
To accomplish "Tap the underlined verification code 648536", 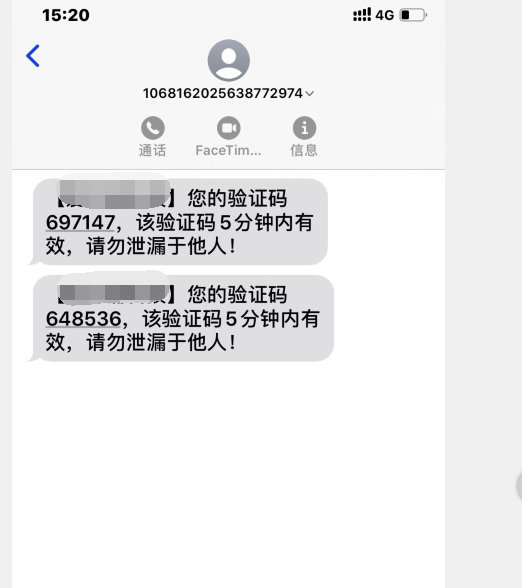I will [x=83, y=319].
